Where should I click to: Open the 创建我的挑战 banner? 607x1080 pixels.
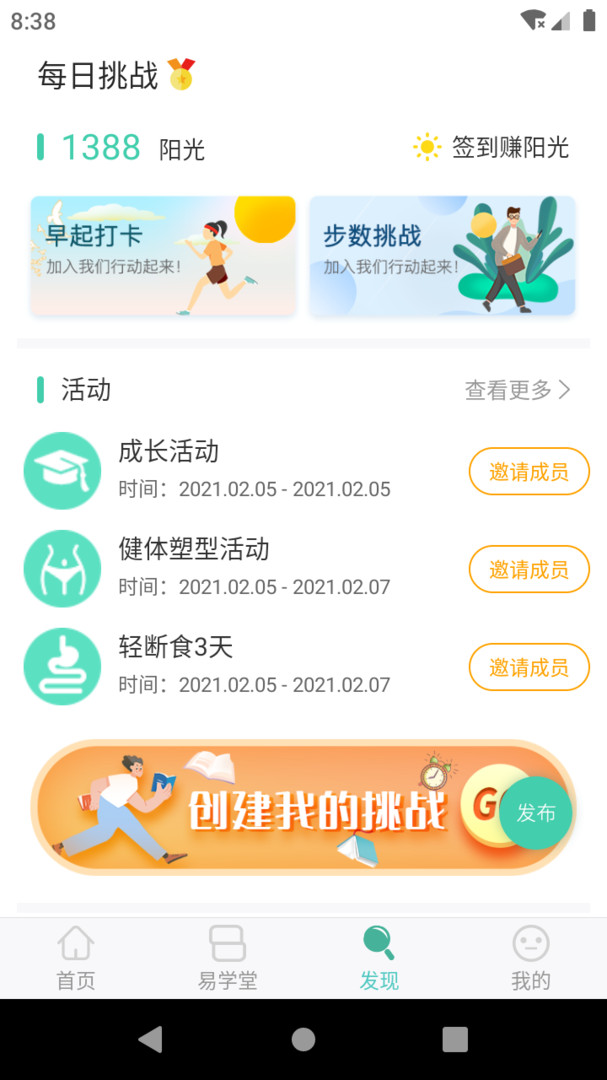click(270, 808)
